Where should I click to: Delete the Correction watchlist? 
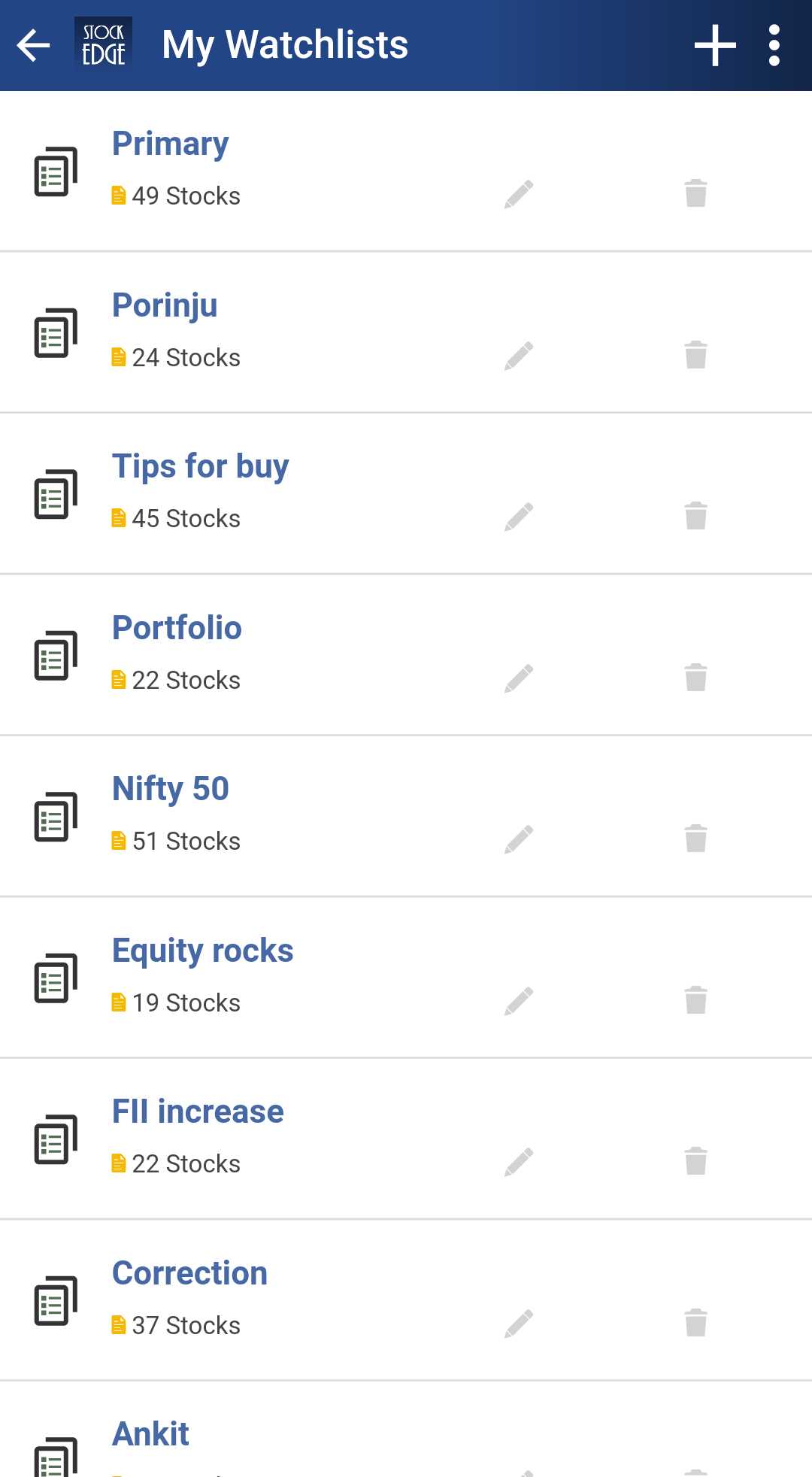[x=696, y=1323]
